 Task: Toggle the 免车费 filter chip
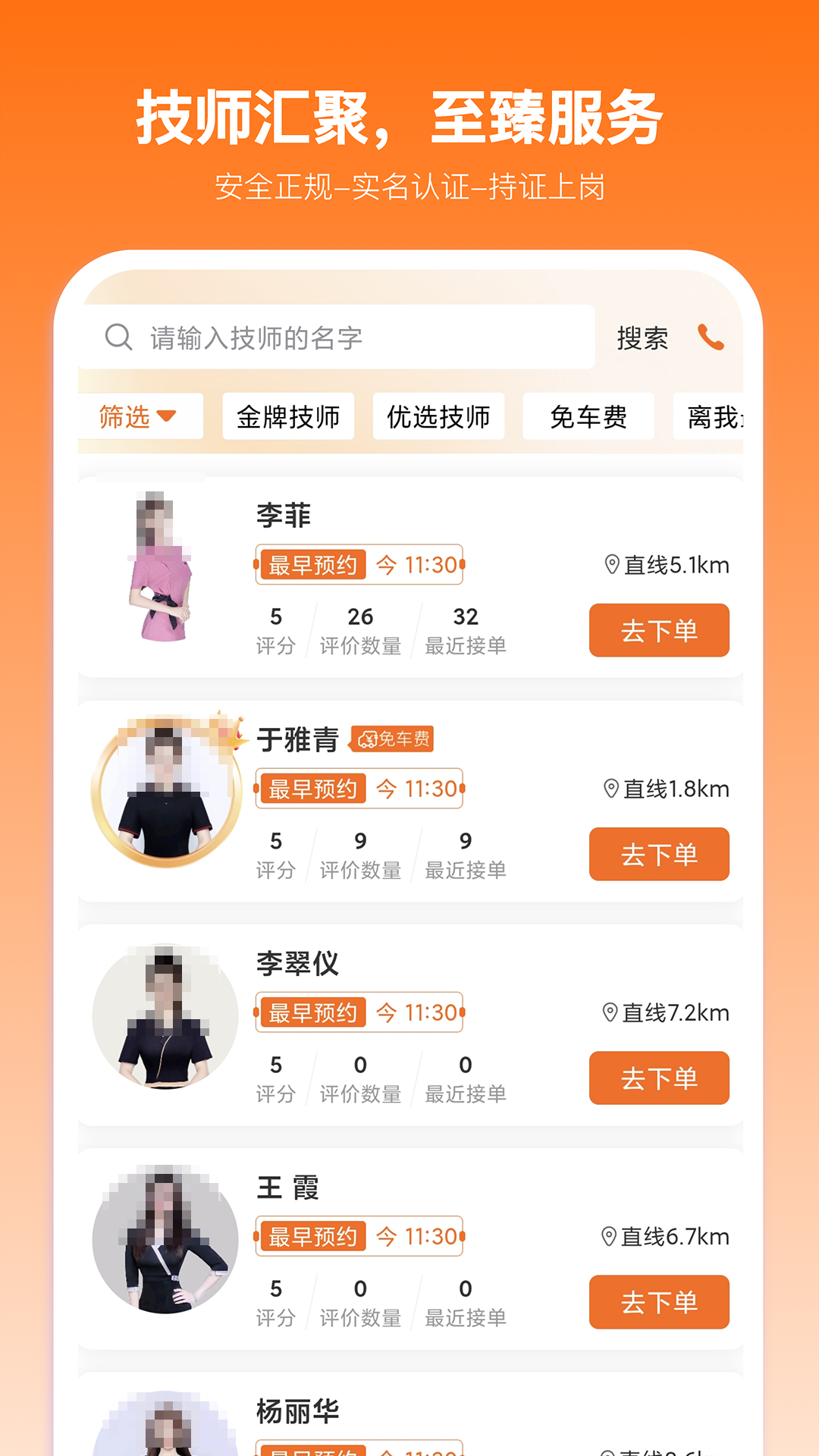588,416
